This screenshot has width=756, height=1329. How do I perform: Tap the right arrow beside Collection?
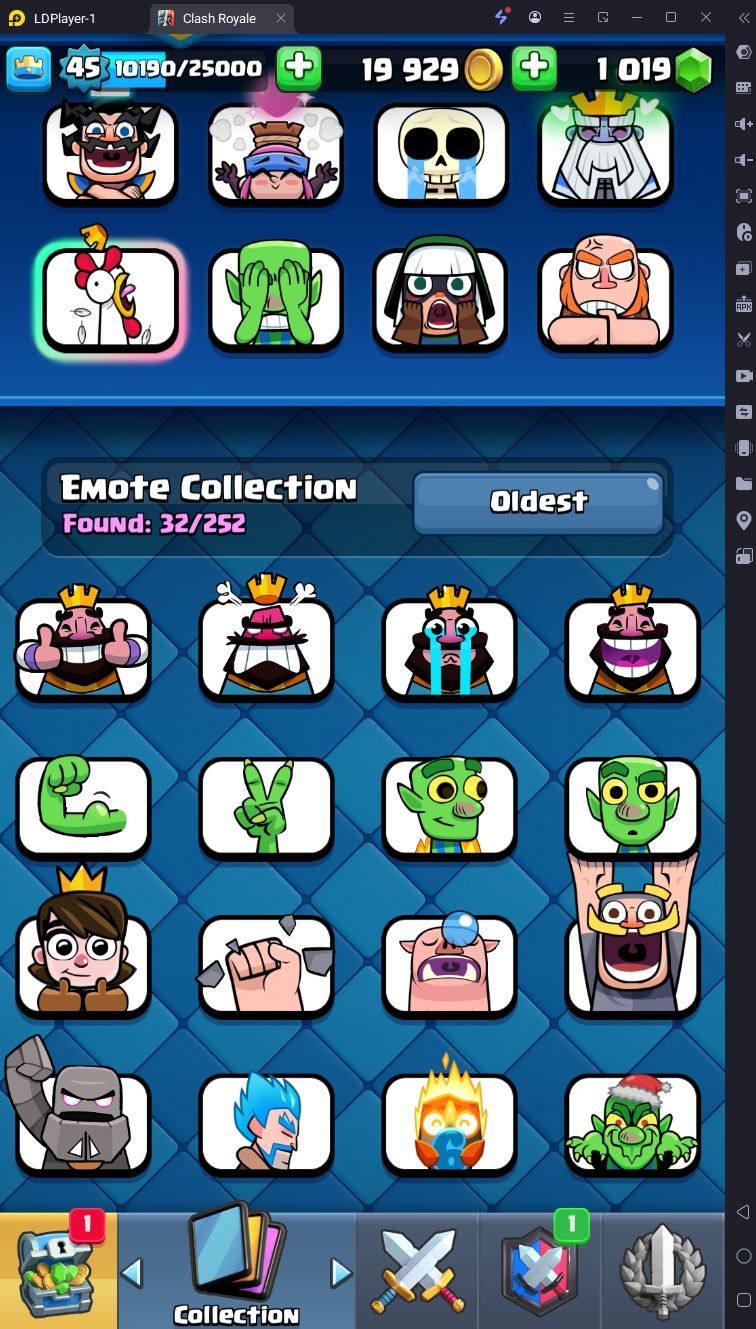point(341,1273)
